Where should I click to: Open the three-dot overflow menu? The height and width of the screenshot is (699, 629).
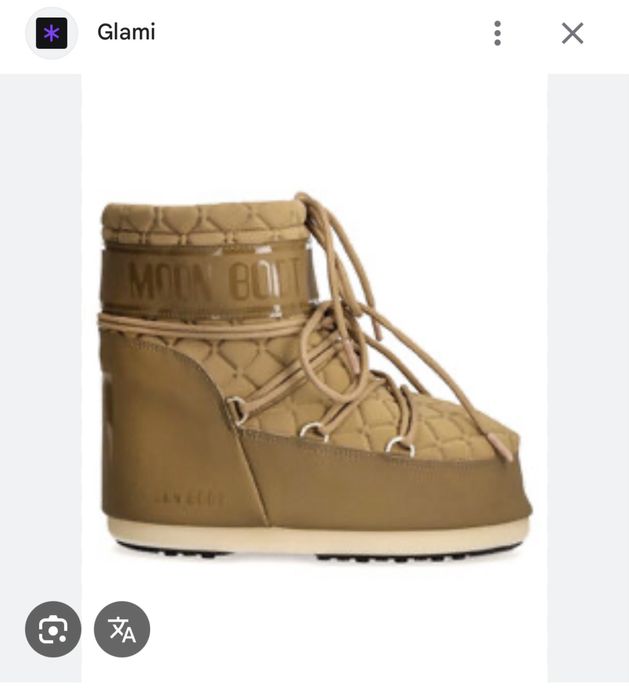coord(497,33)
